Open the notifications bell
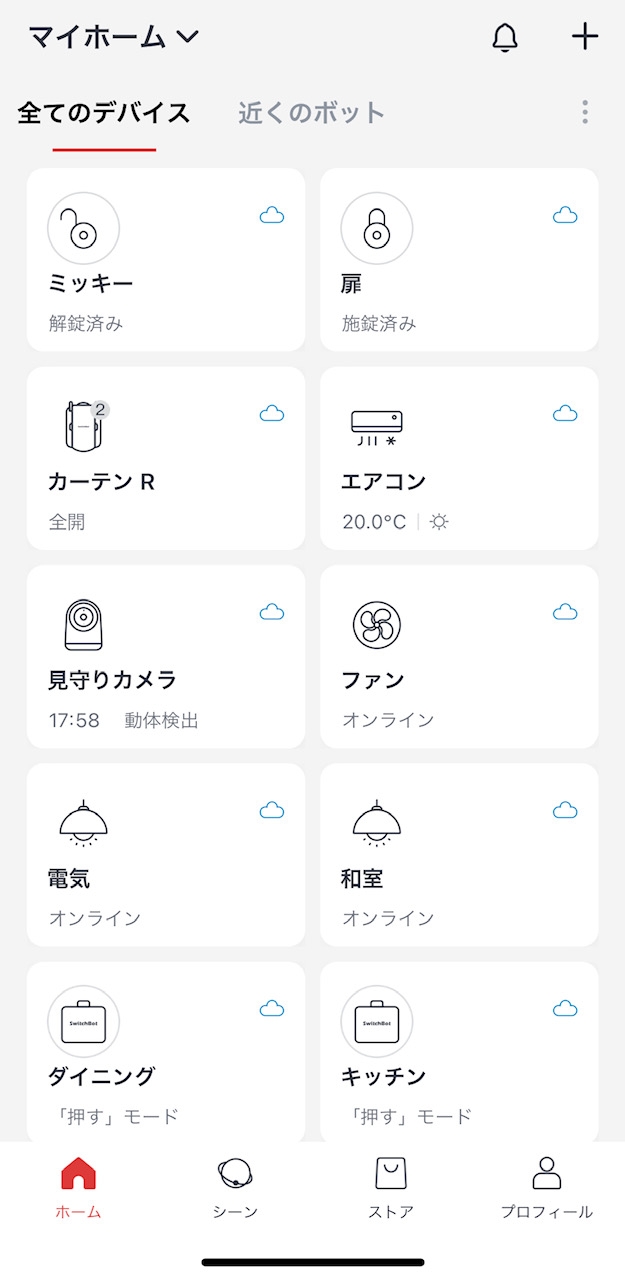625x1280 pixels. point(505,38)
